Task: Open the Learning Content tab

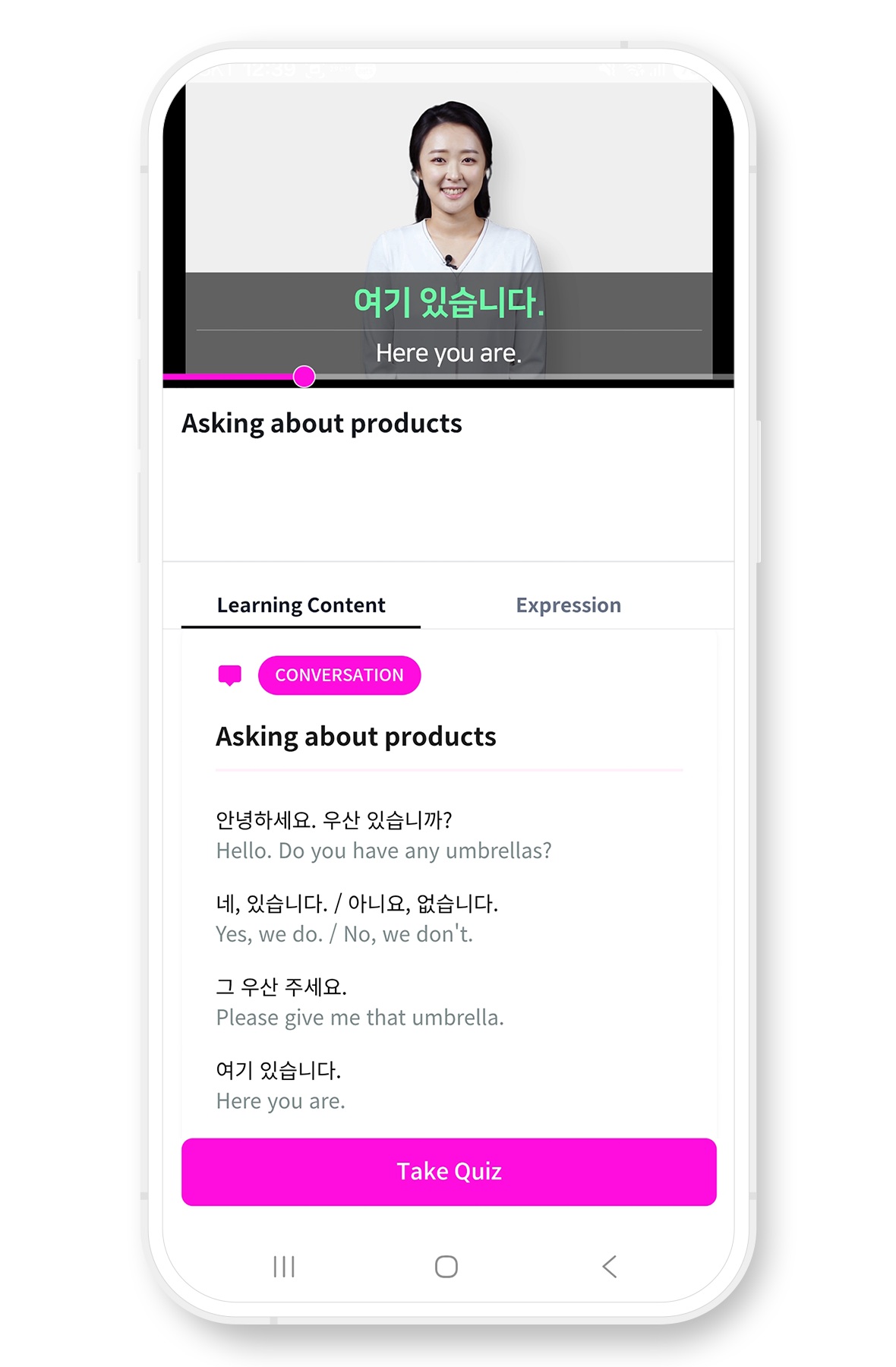Action: coord(301,605)
